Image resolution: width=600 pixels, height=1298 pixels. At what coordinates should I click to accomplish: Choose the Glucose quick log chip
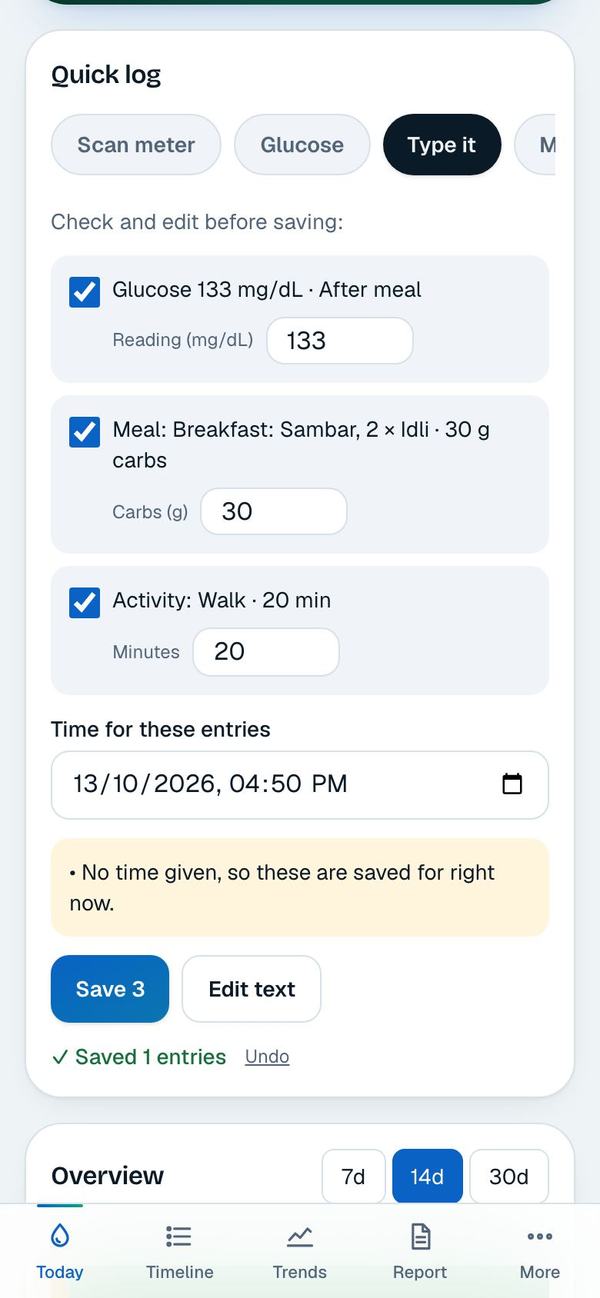(x=302, y=145)
